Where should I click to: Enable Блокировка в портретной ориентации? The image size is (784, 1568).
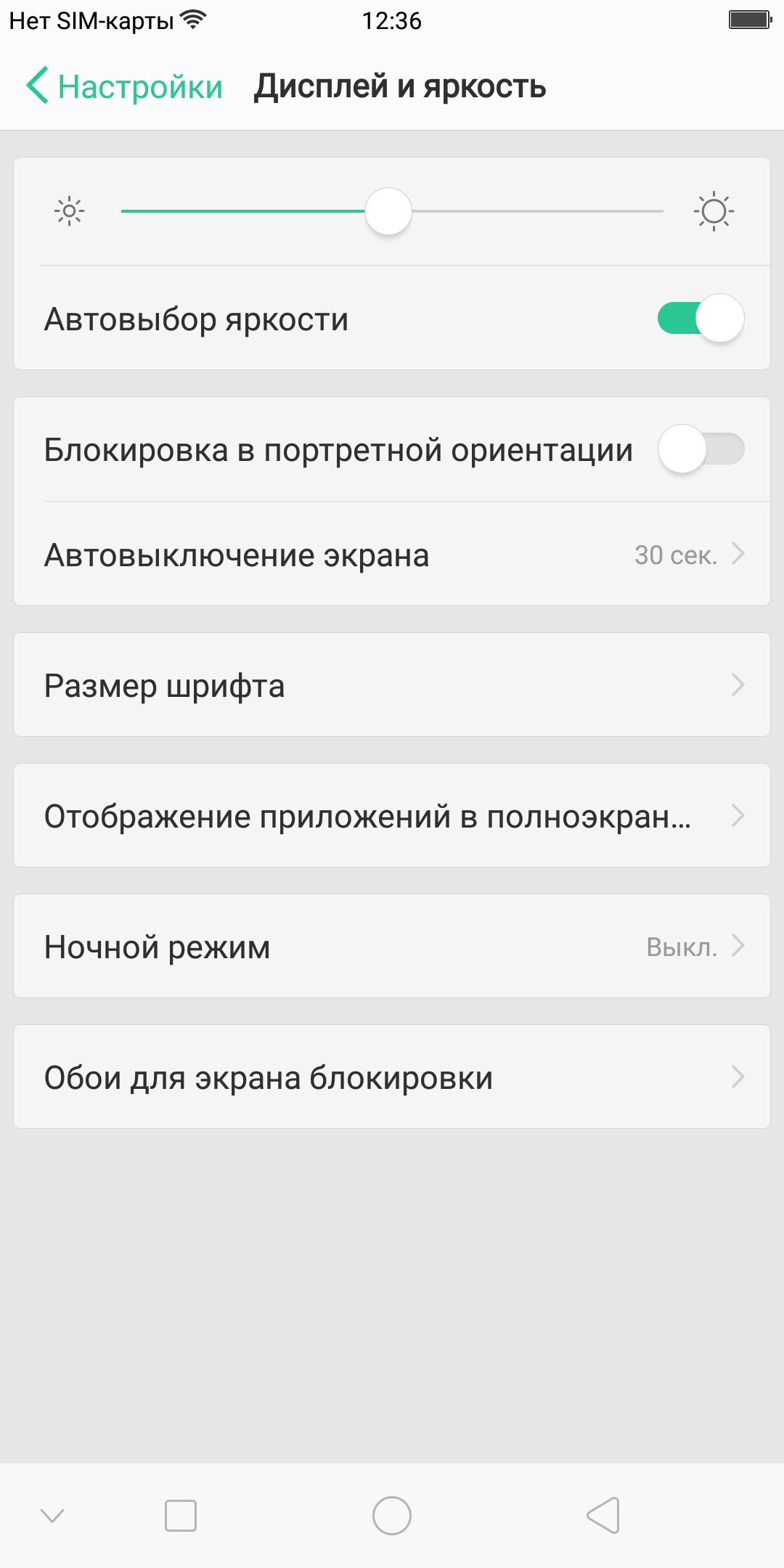click(x=701, y=449)
